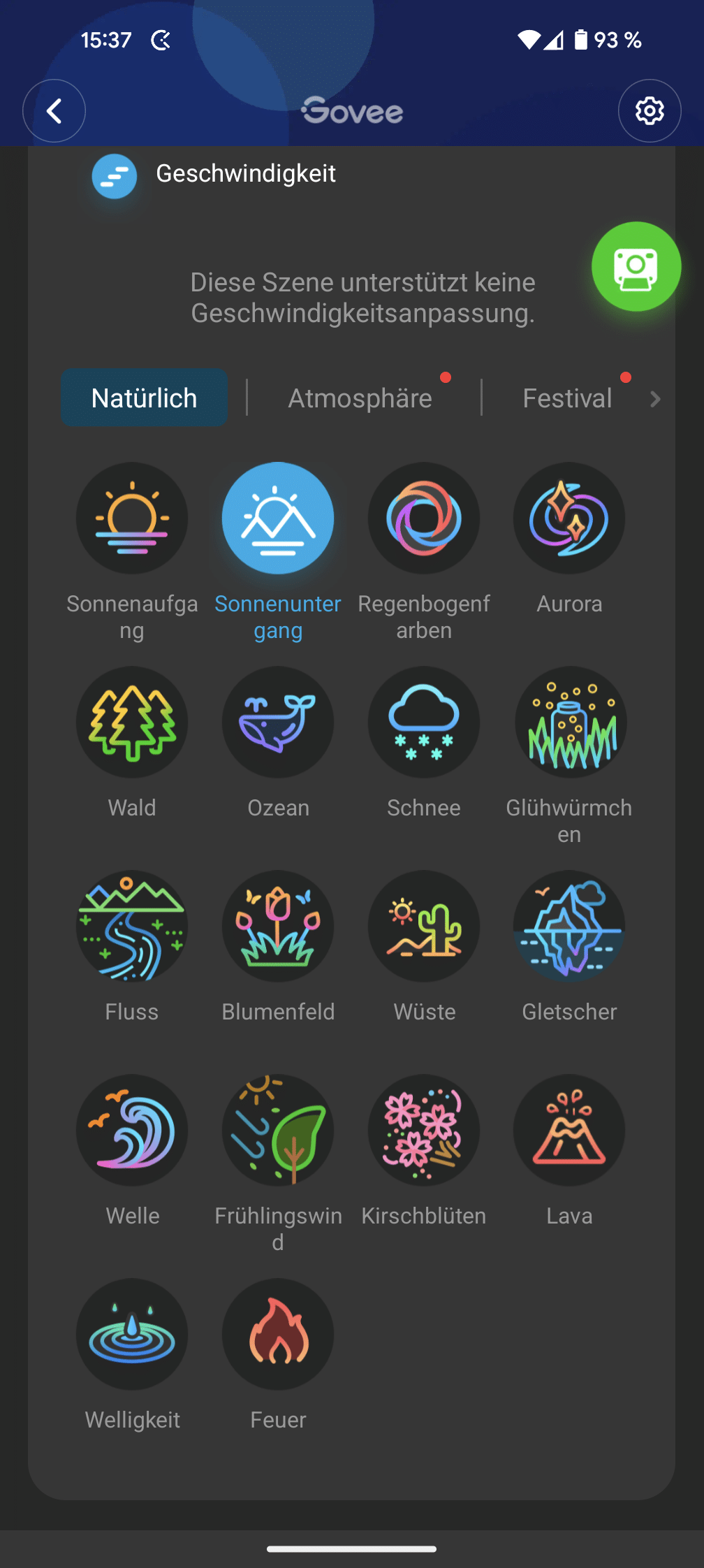Select the Schnee scene
Viewport: 704px width, 1568px height.
(x=424, y=723)
